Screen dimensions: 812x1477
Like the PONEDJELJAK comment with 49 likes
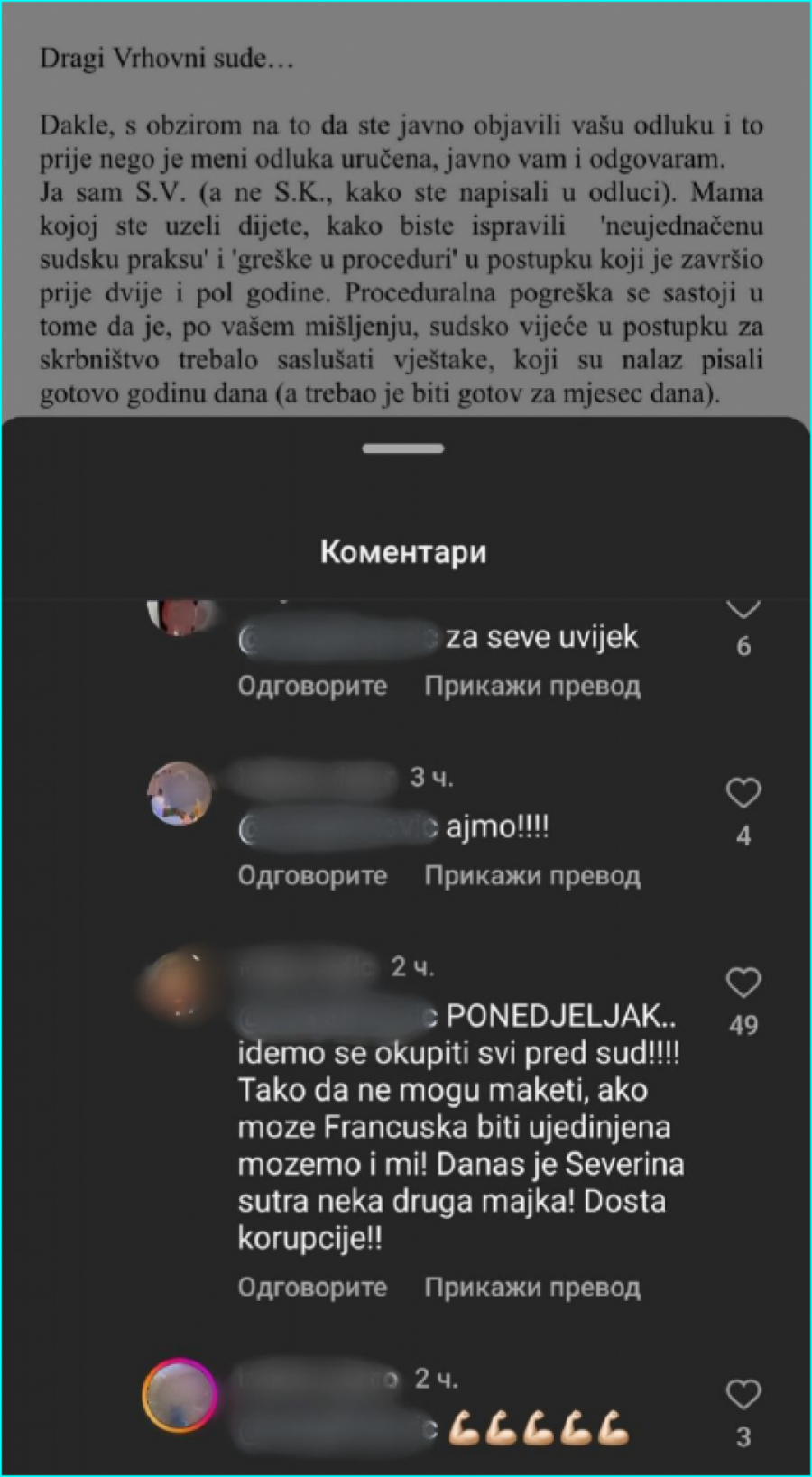click(743, 983)
